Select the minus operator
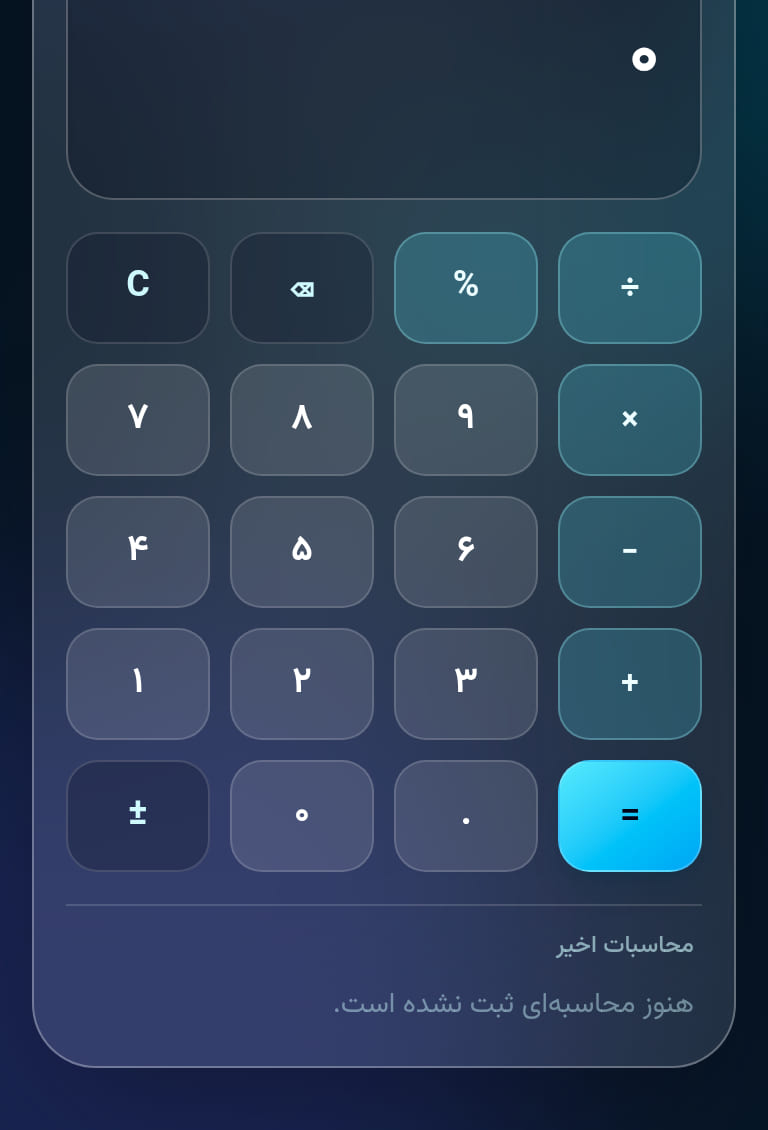This screenshot has height=1130, width=768. 630,551
